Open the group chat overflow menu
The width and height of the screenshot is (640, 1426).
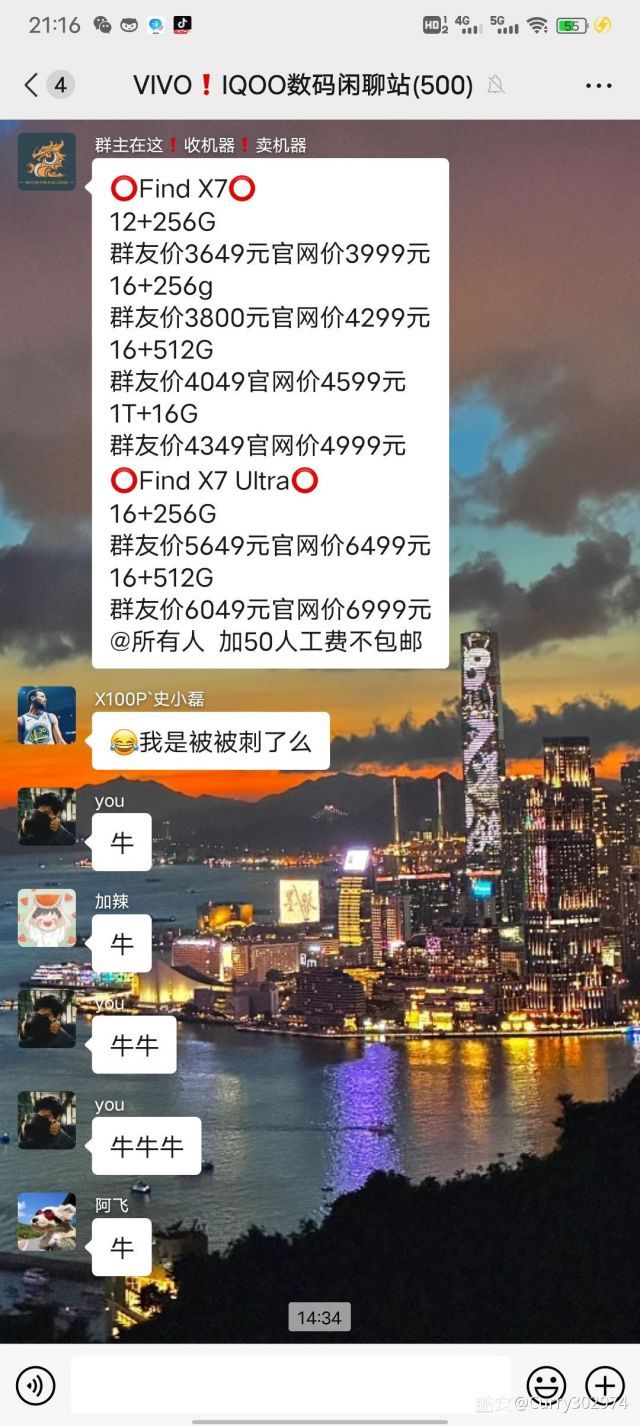[x=598, y=86]
